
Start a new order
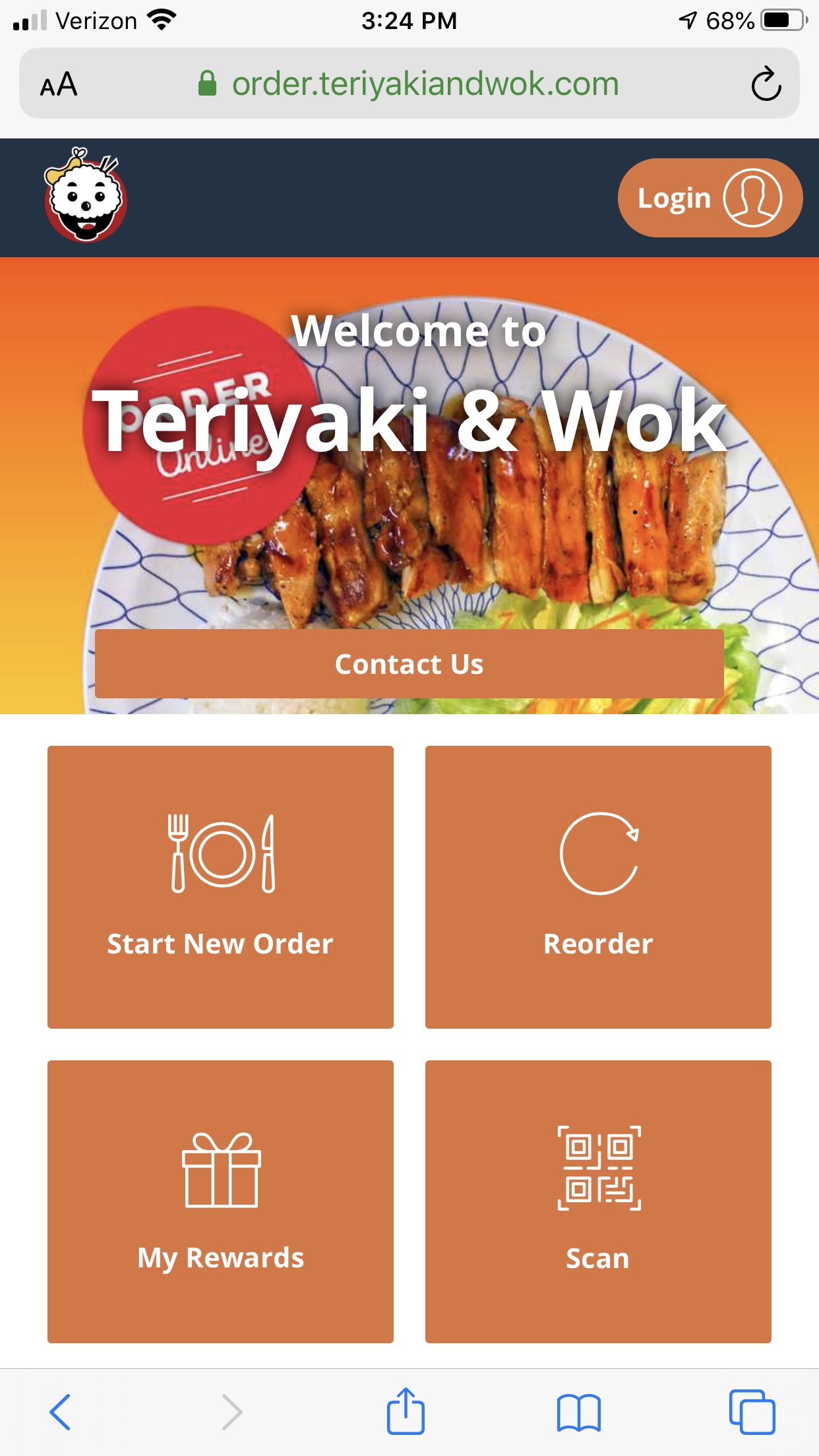(220, 887)
